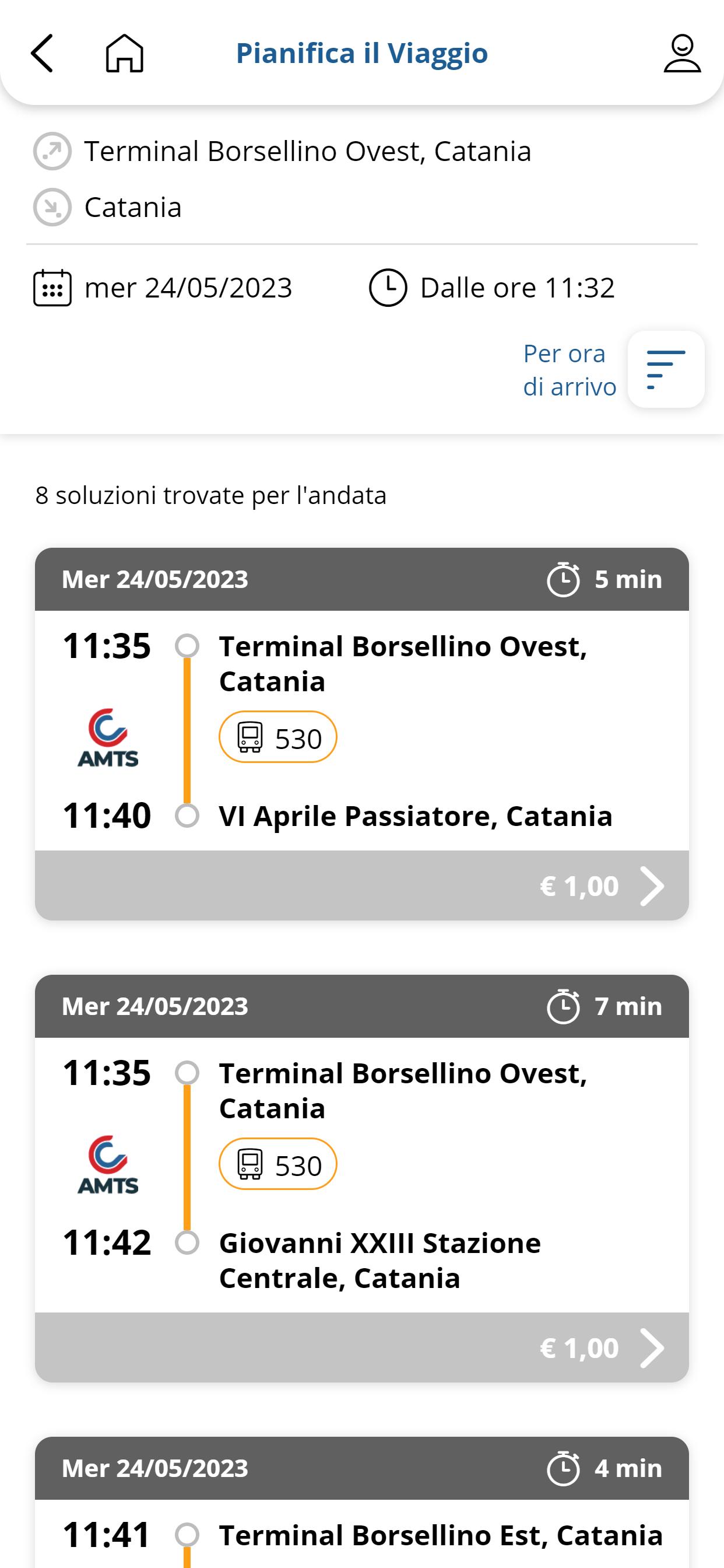Edit departure Terminal Borsellino Ovest, Catania
Image resolution: width=724 pixels, height=1568 pixels.
tap(362, 152)
